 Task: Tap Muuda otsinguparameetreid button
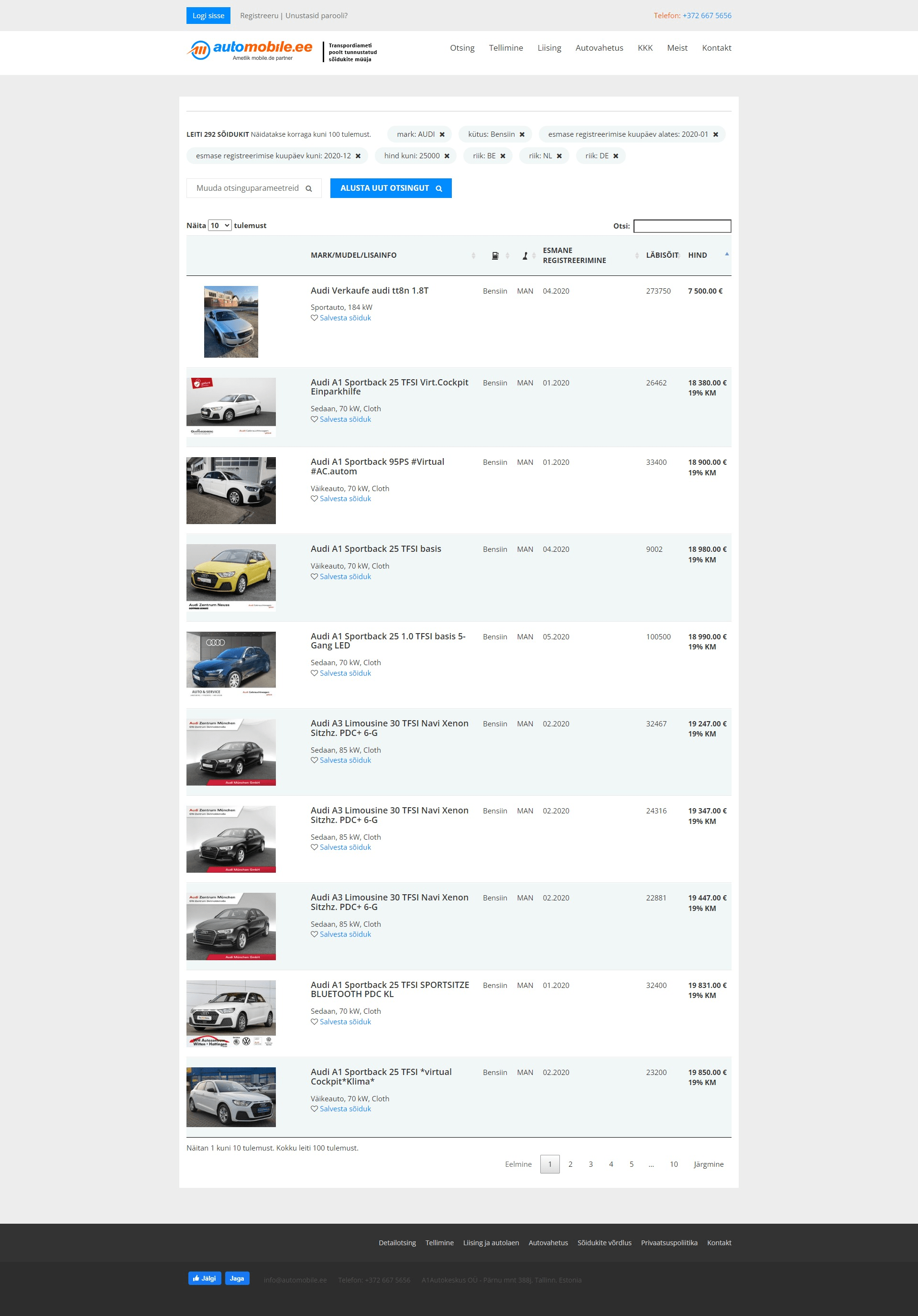pos(253,188)
